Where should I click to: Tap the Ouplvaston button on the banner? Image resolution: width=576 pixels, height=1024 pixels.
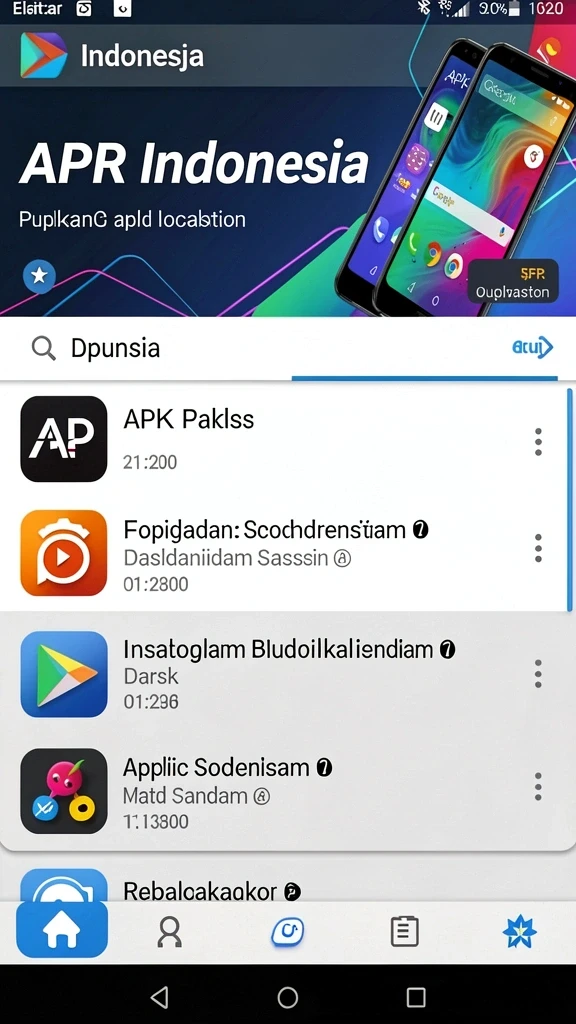click(513, 281)
